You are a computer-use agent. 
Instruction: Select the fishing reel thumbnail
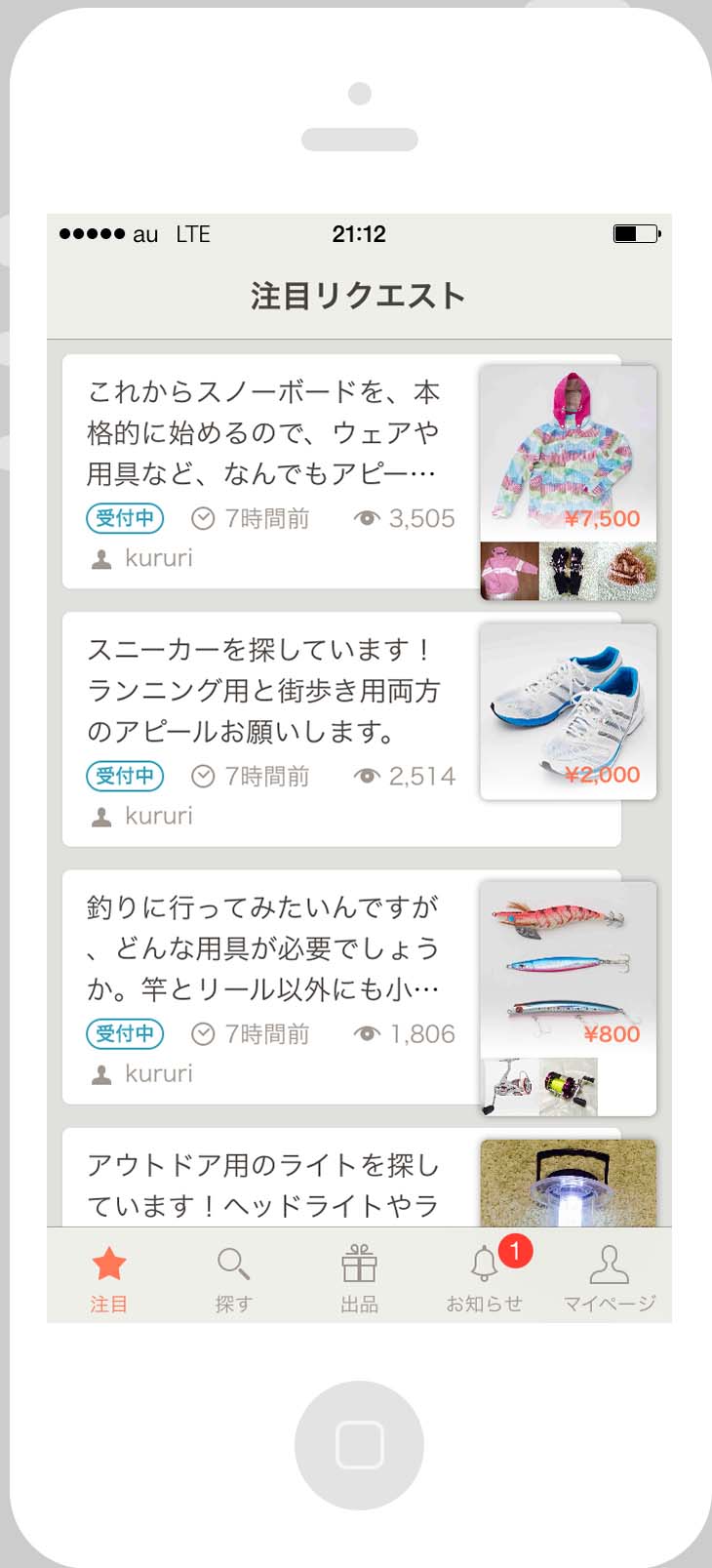(x=510, y=1086)
